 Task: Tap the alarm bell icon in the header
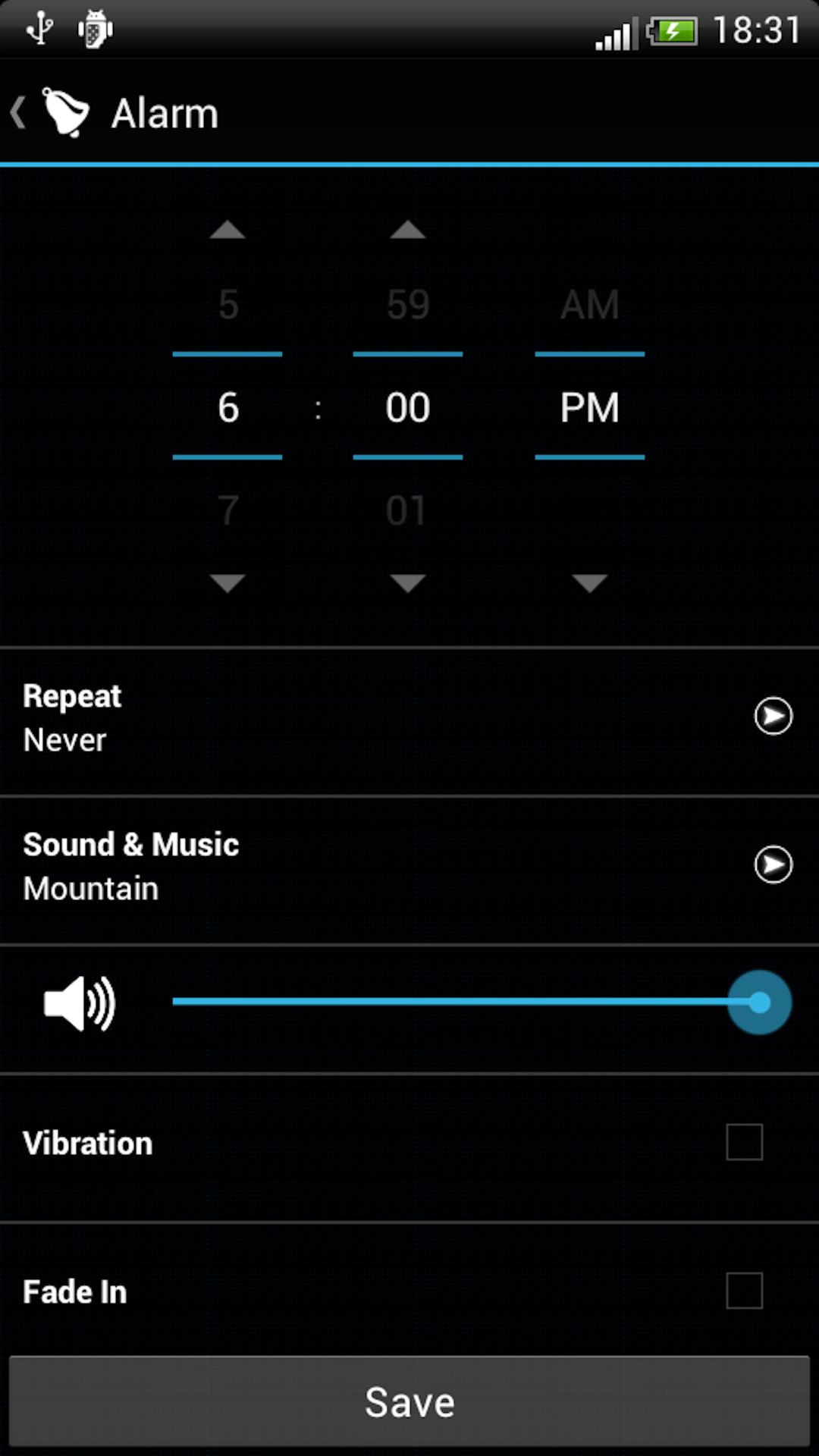pyautogui.click(x=65, y=111)
